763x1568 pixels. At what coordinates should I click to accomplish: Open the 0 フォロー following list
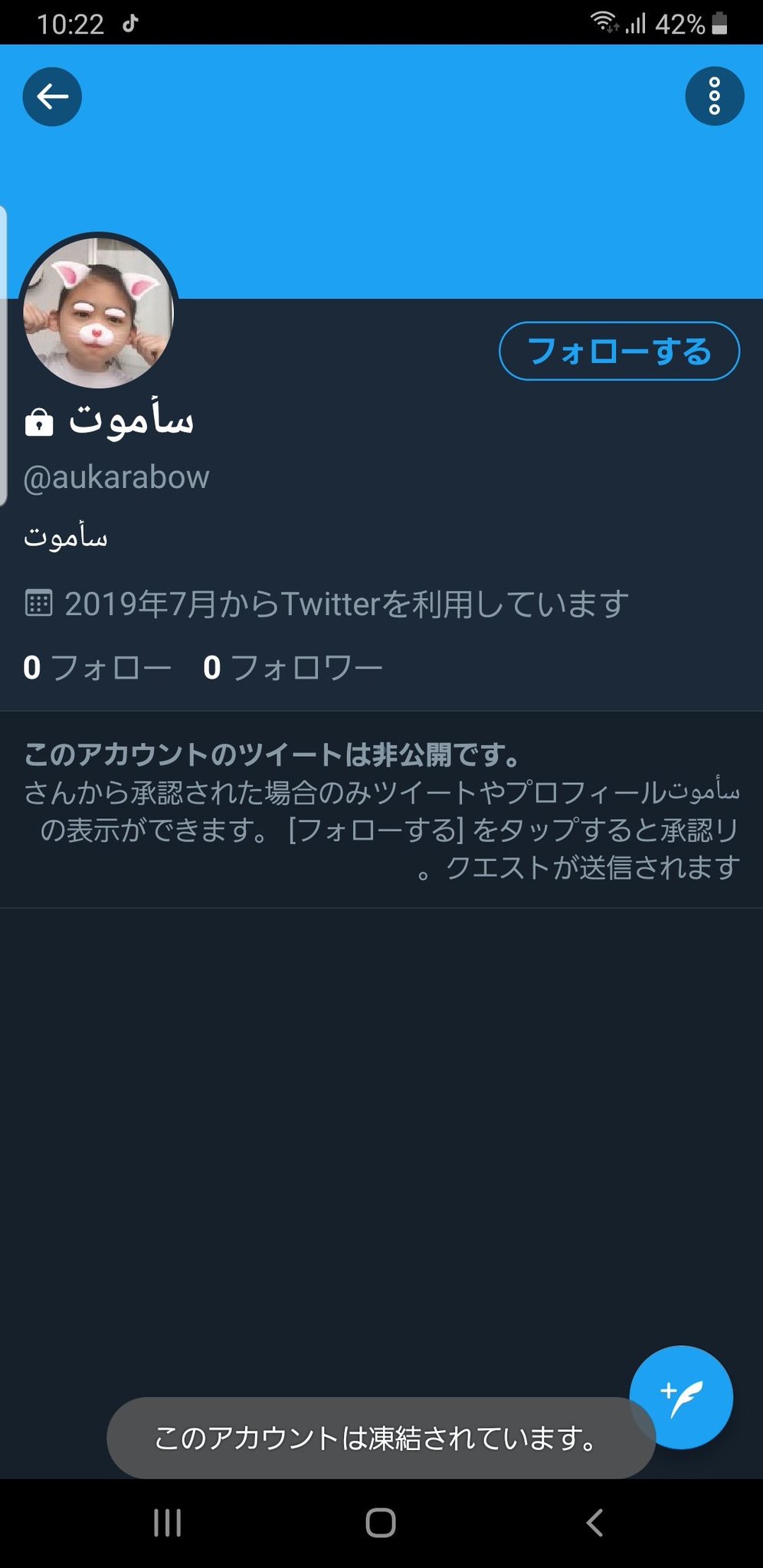tap(97, 668)
